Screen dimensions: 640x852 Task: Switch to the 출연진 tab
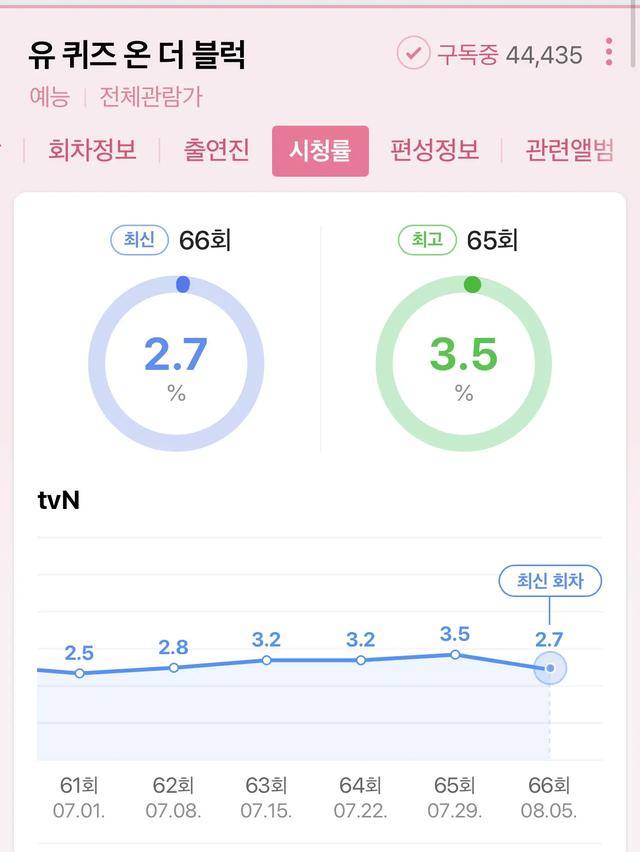pyautogui.click(x=216, y=150)
